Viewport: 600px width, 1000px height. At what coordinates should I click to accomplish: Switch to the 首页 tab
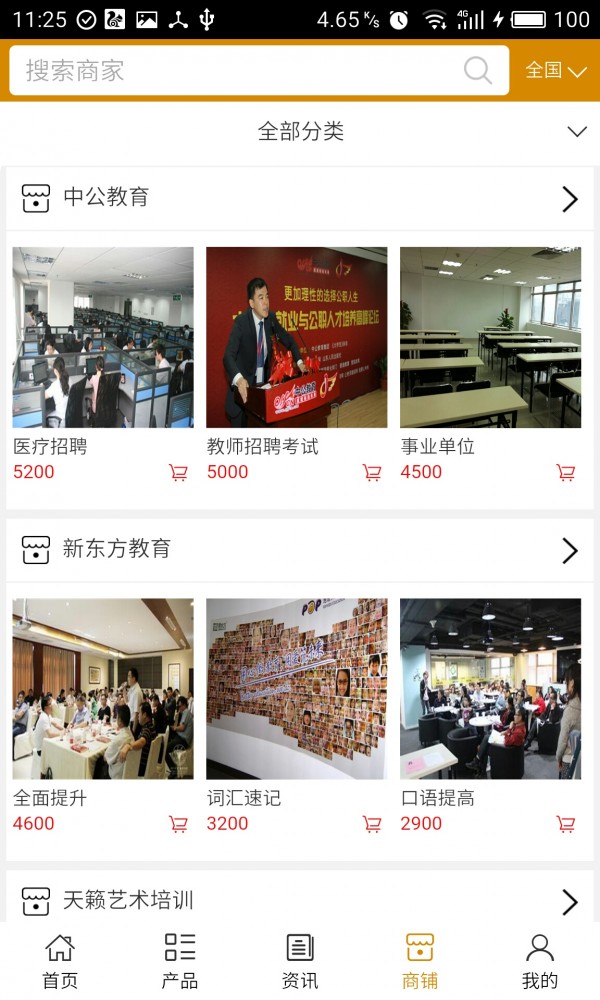(60, 960)
